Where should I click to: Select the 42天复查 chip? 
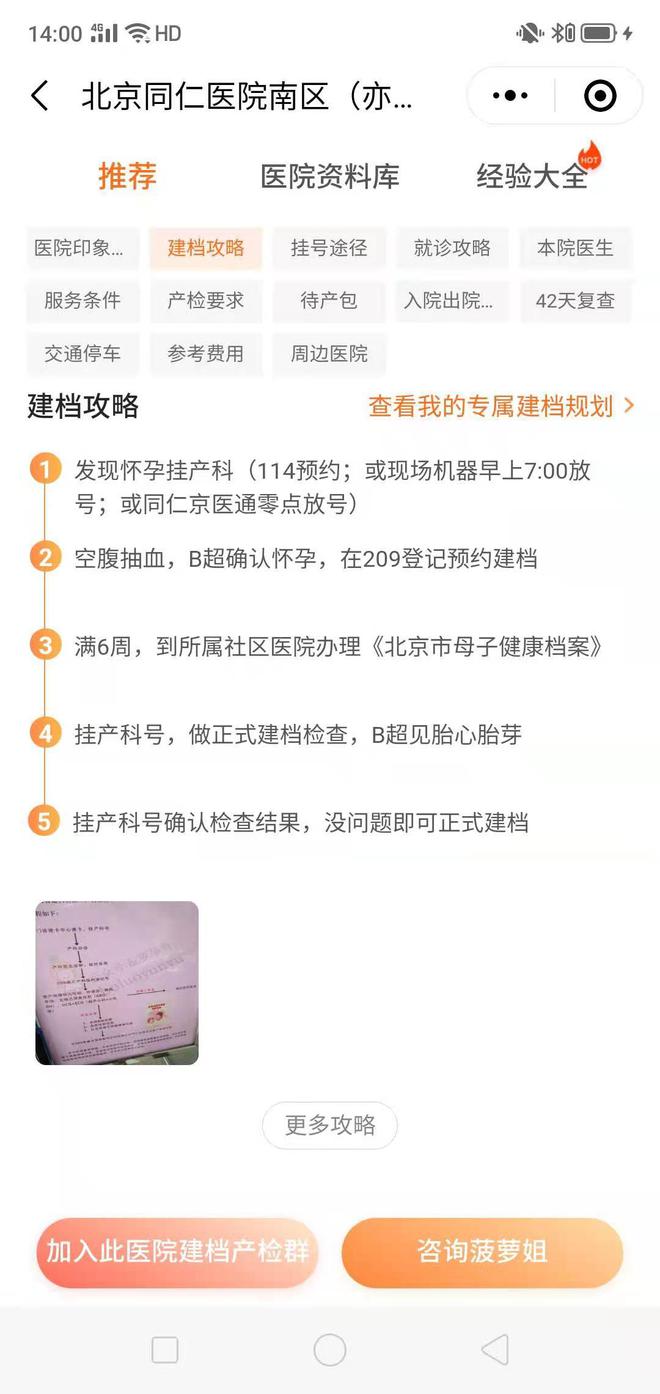pos(575,301)
